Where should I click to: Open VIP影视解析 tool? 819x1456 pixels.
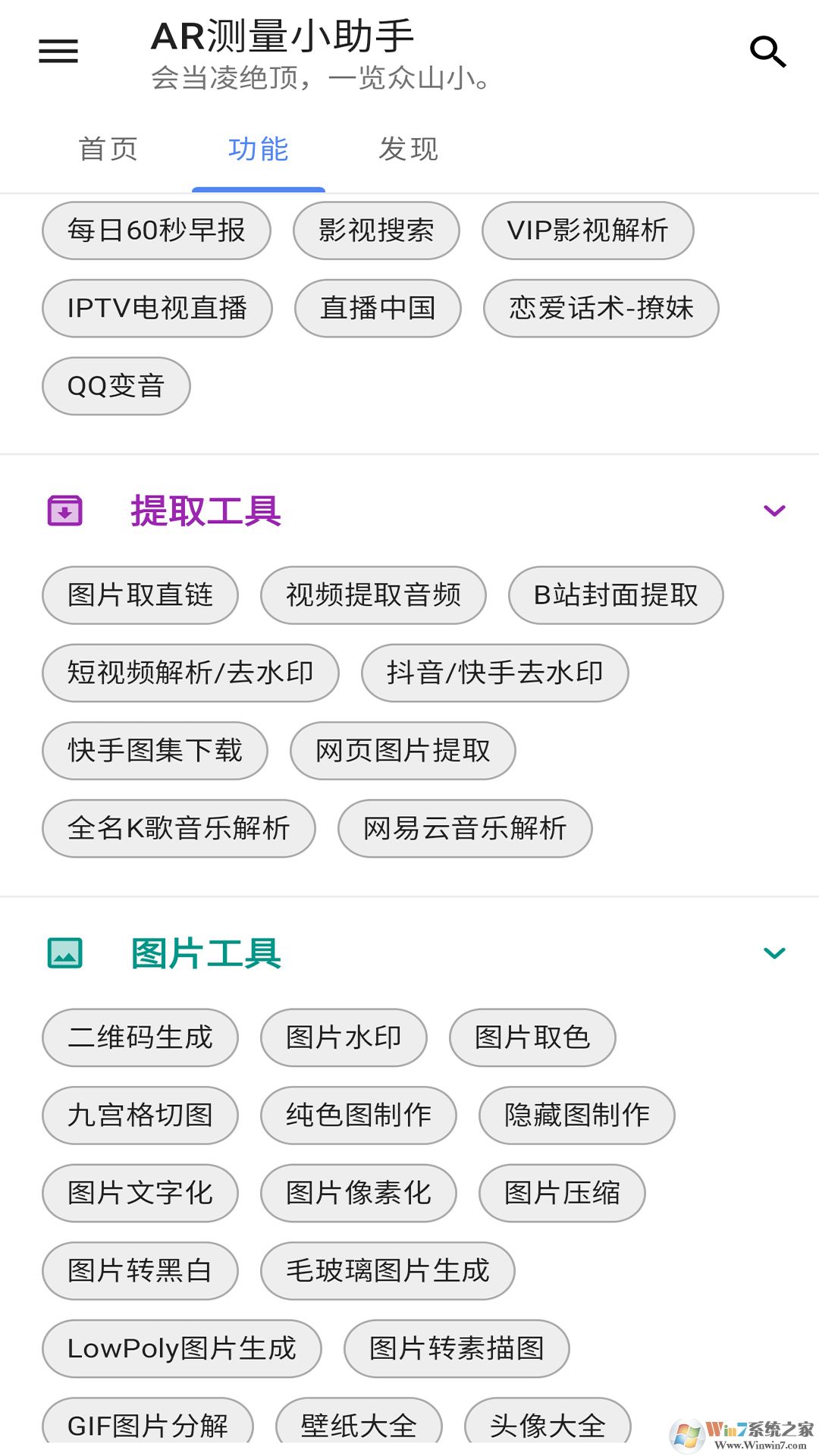(x=588, y=231)
